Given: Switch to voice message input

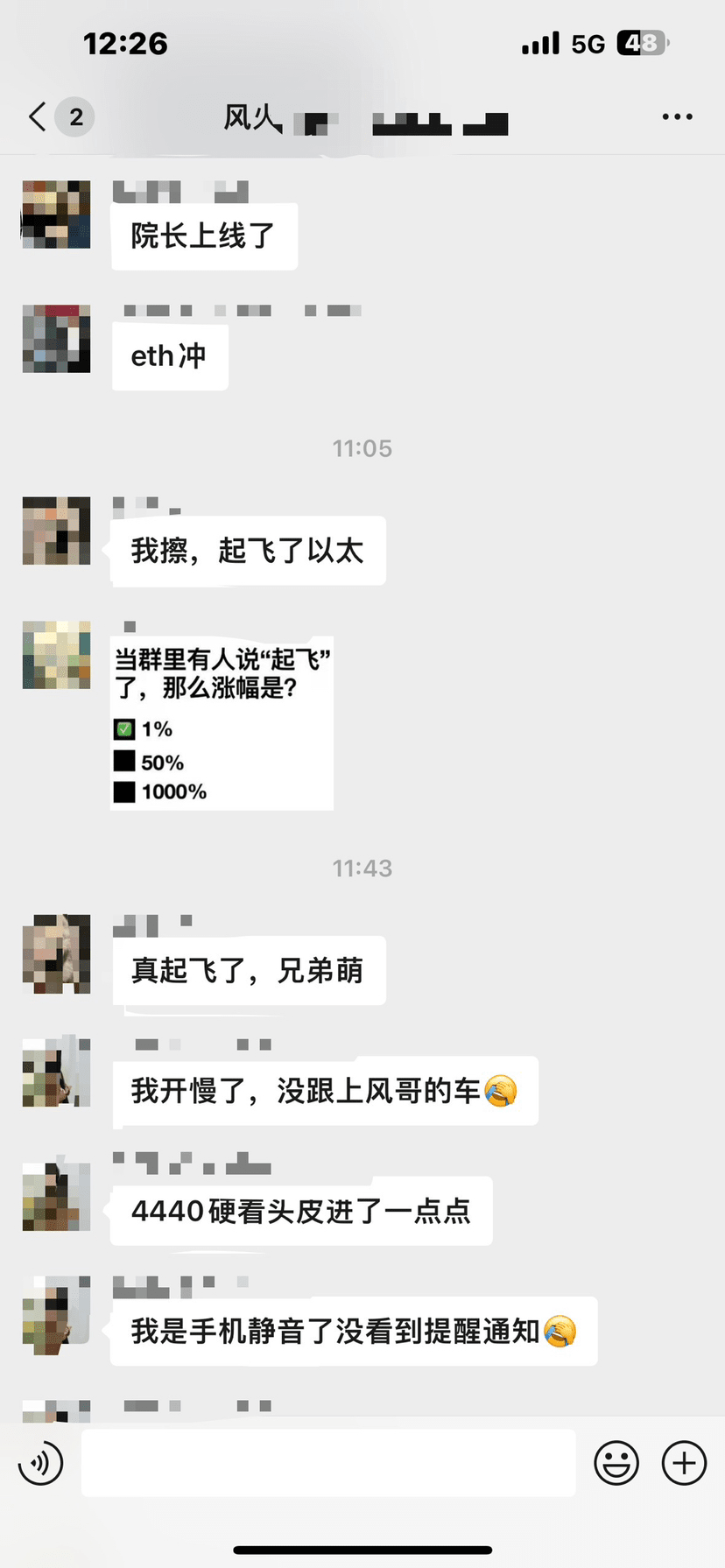Looking at the screenshot, I should (x=40, y=1463).
